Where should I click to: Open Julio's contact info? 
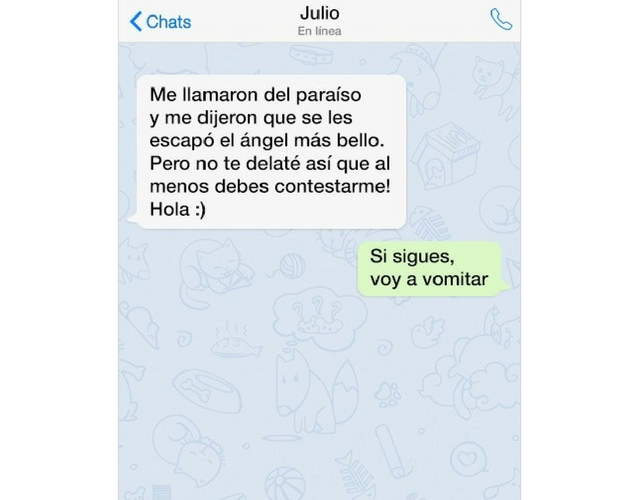click(319, 20)
